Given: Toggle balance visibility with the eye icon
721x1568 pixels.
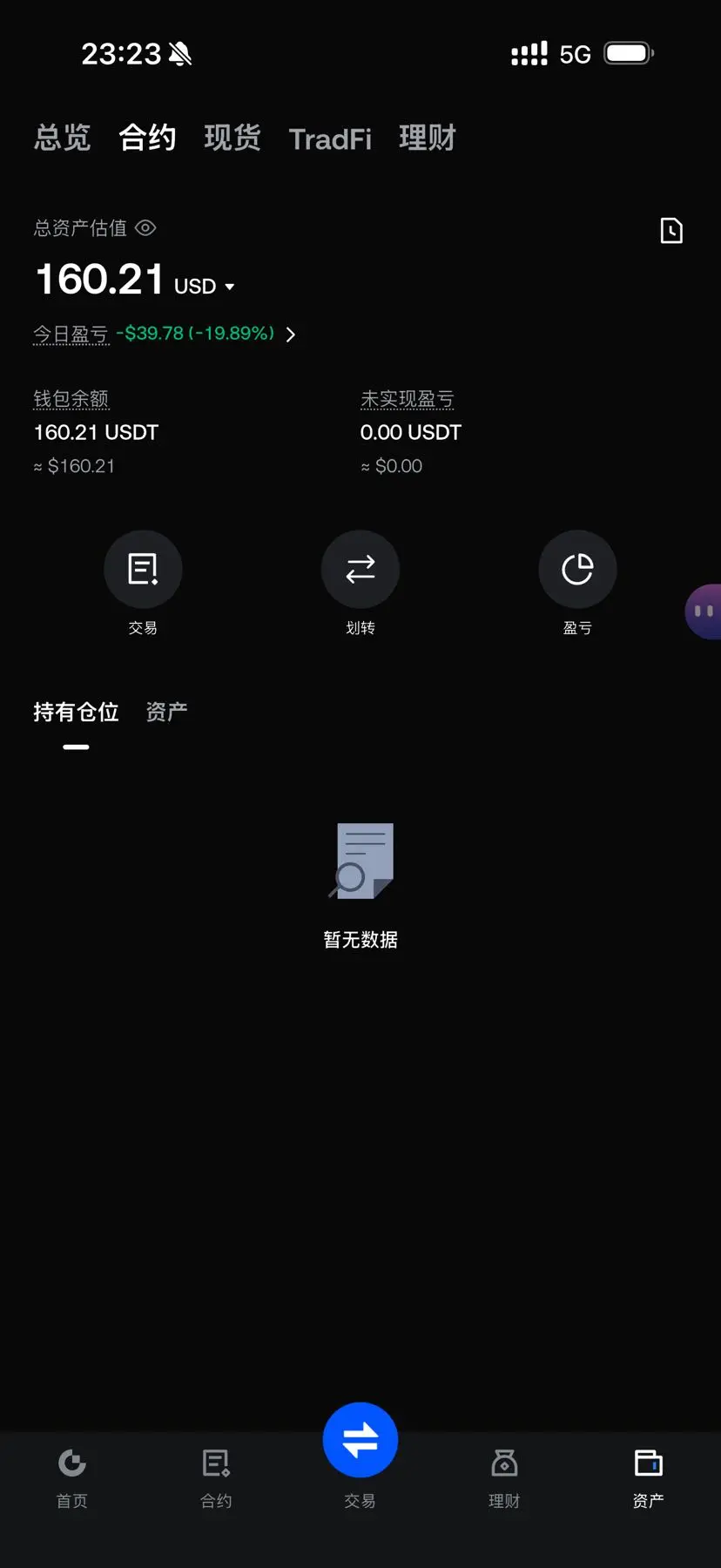Looking at the screenshot, I should (x=145, y=227).
